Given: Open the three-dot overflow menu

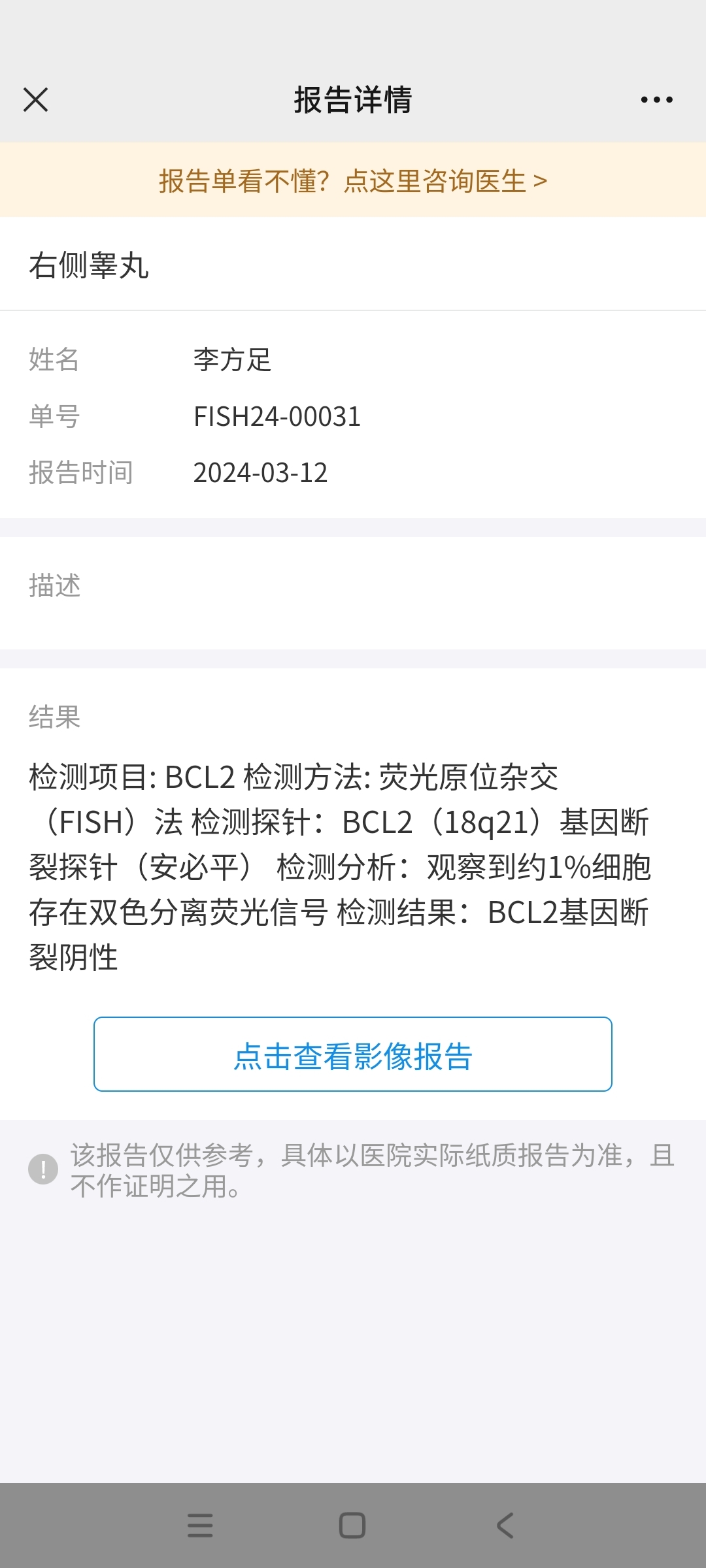Looking at the screenshot, I should [656, 100].
